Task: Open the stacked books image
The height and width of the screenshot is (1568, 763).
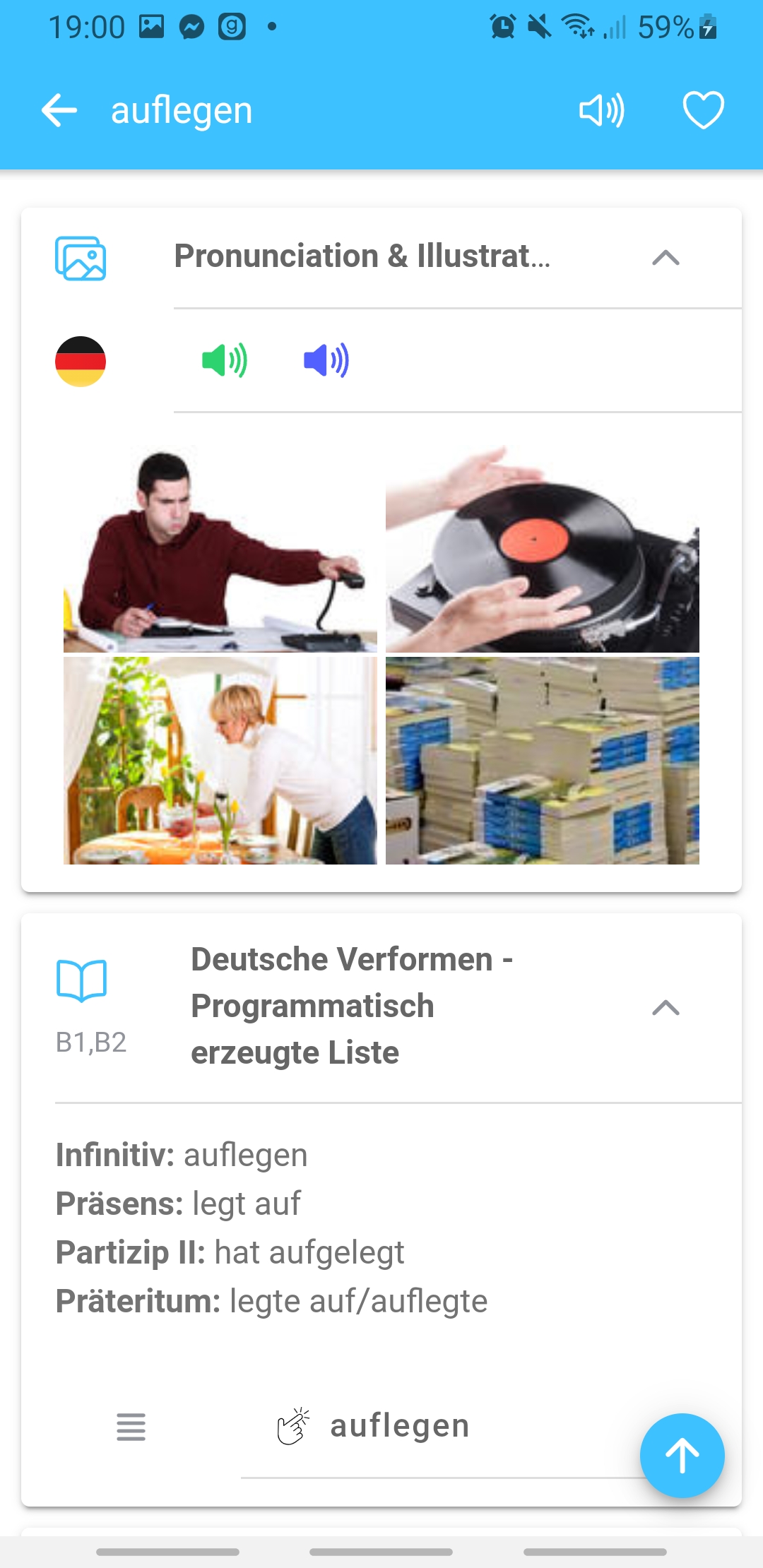Action: [542, 760]
